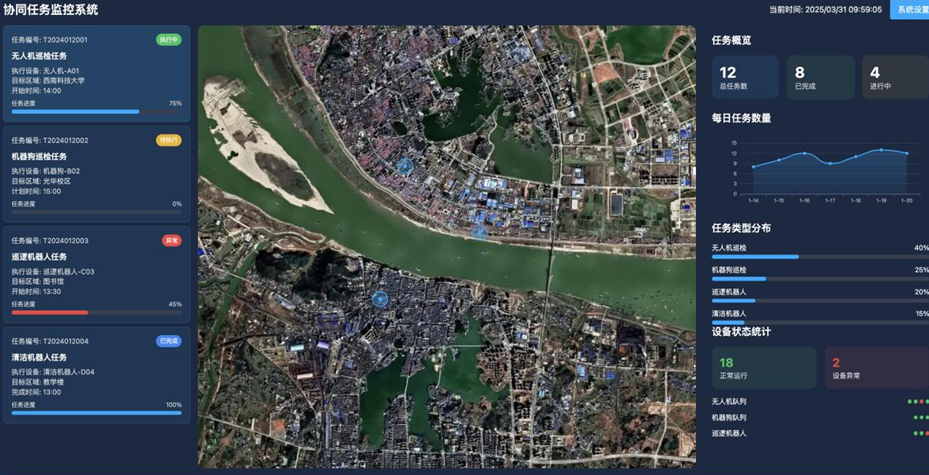View the 正常运行 device status card
Image resolution: width=929 pixels, height=475 pixels.
click(x=764, y=368)
